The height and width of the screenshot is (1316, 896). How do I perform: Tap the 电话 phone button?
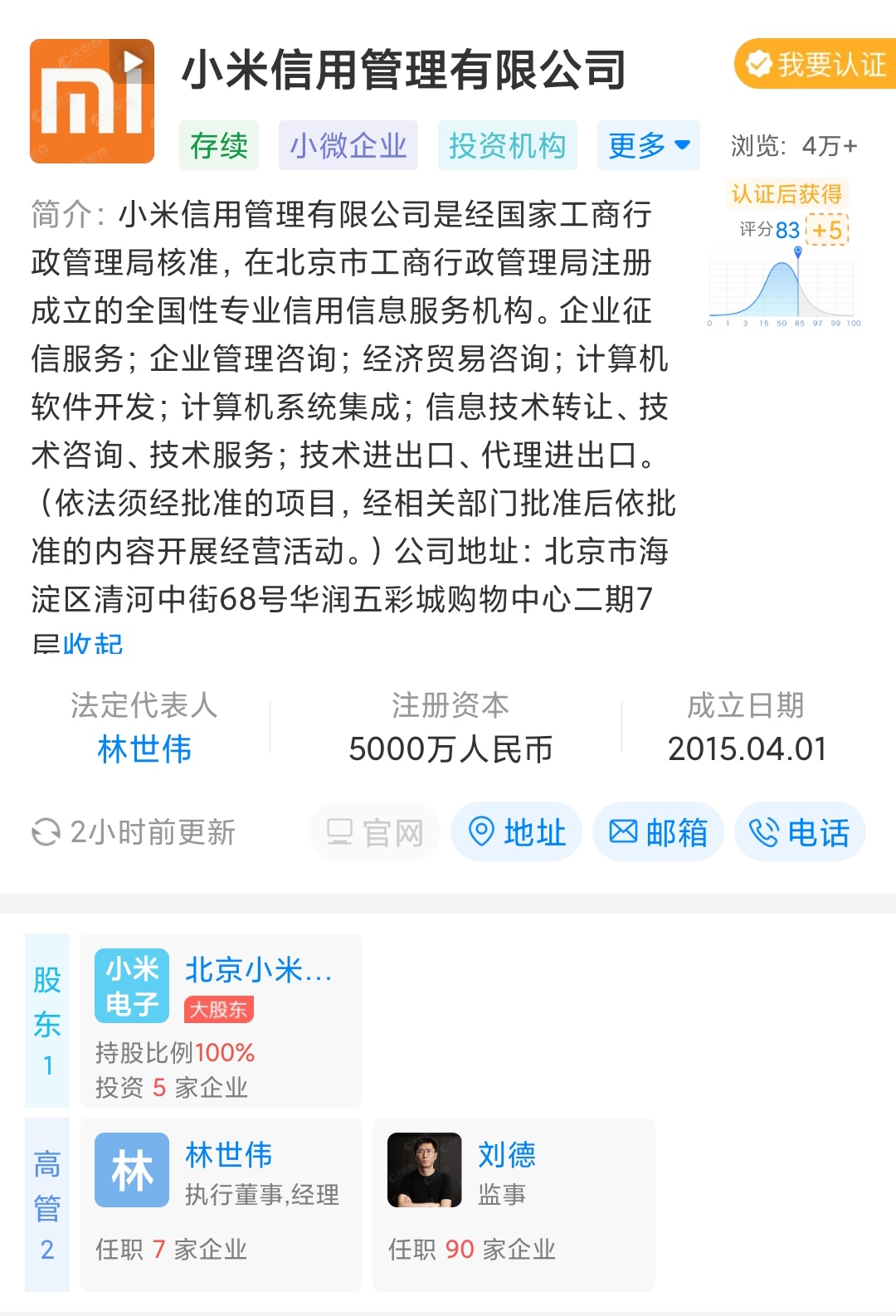click(799, 831)
